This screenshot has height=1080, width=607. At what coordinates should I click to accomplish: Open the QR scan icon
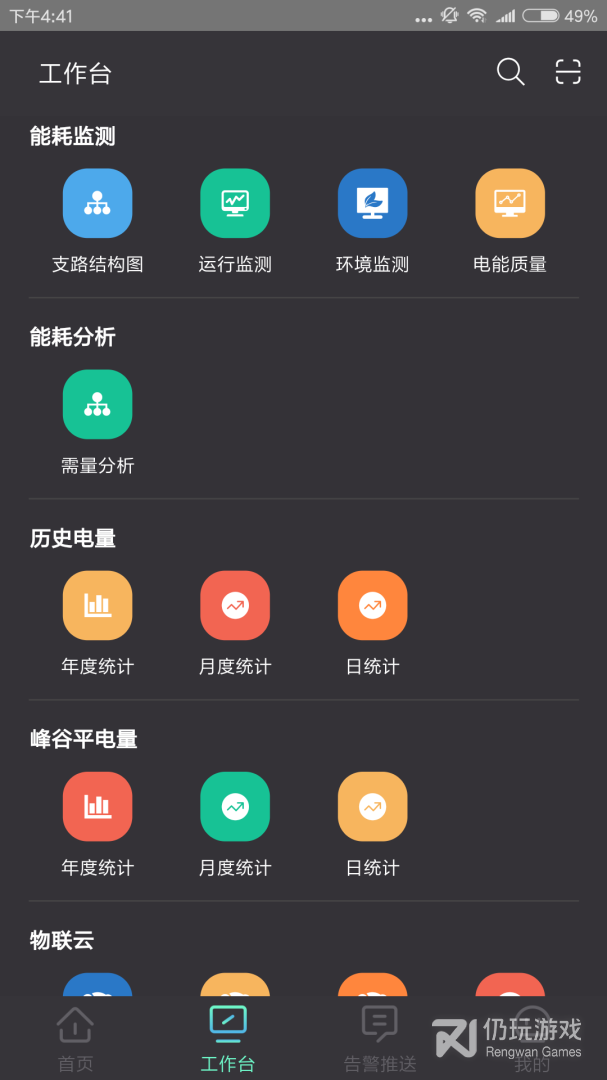568,72
